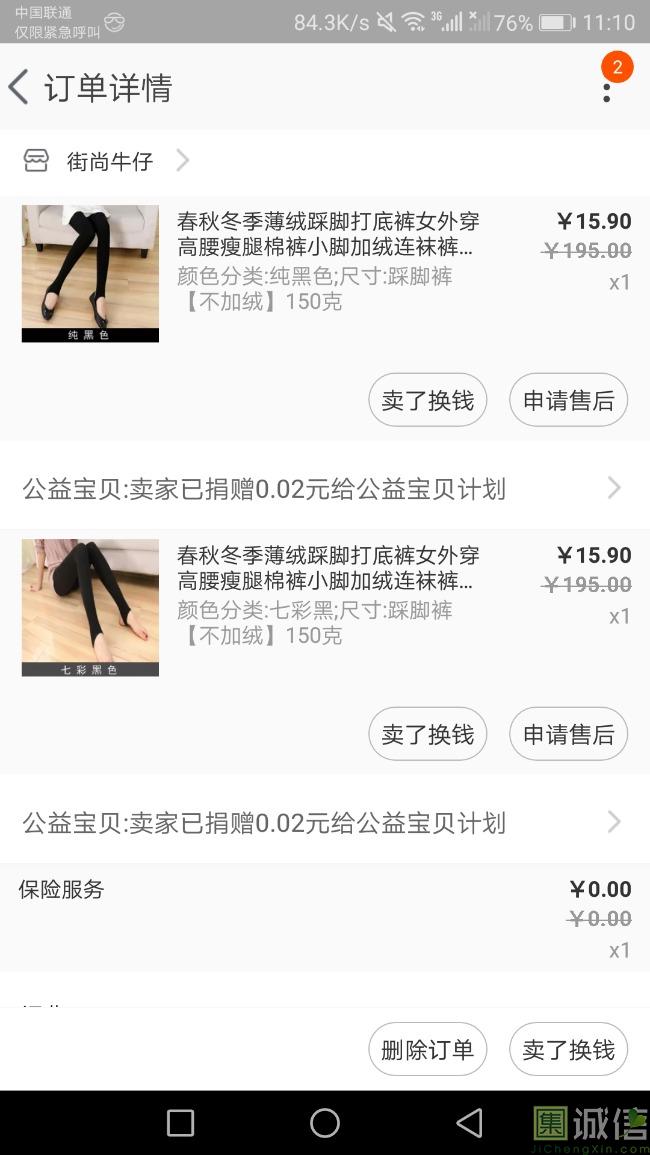The height and width of the screenshot is (1155, 650).
Task: Open the 公益宝贝 donation row under the 纯黑色 item
Action: [325, 488]
